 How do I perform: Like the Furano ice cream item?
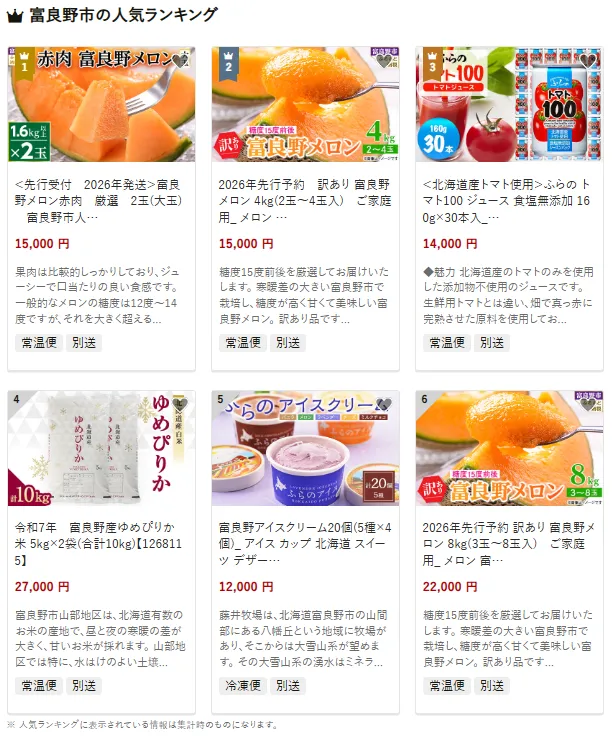pyautogui.click(x=385, y=405)
